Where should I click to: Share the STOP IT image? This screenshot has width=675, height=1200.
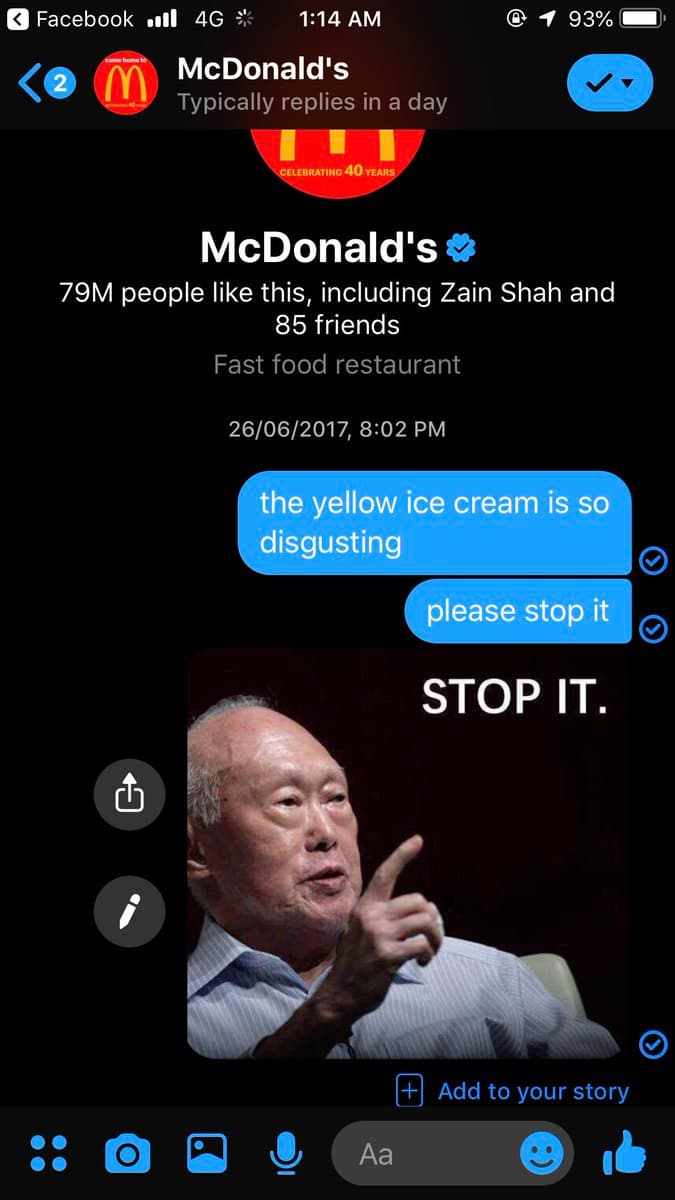(129, 795)
